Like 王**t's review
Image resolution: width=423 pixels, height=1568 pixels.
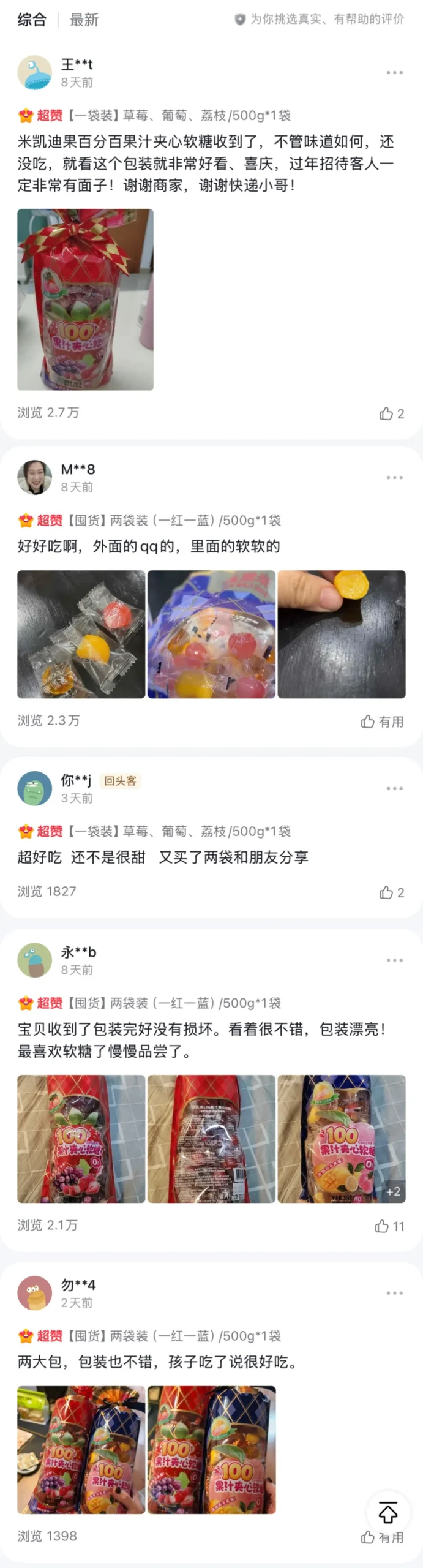click(391, 413)
